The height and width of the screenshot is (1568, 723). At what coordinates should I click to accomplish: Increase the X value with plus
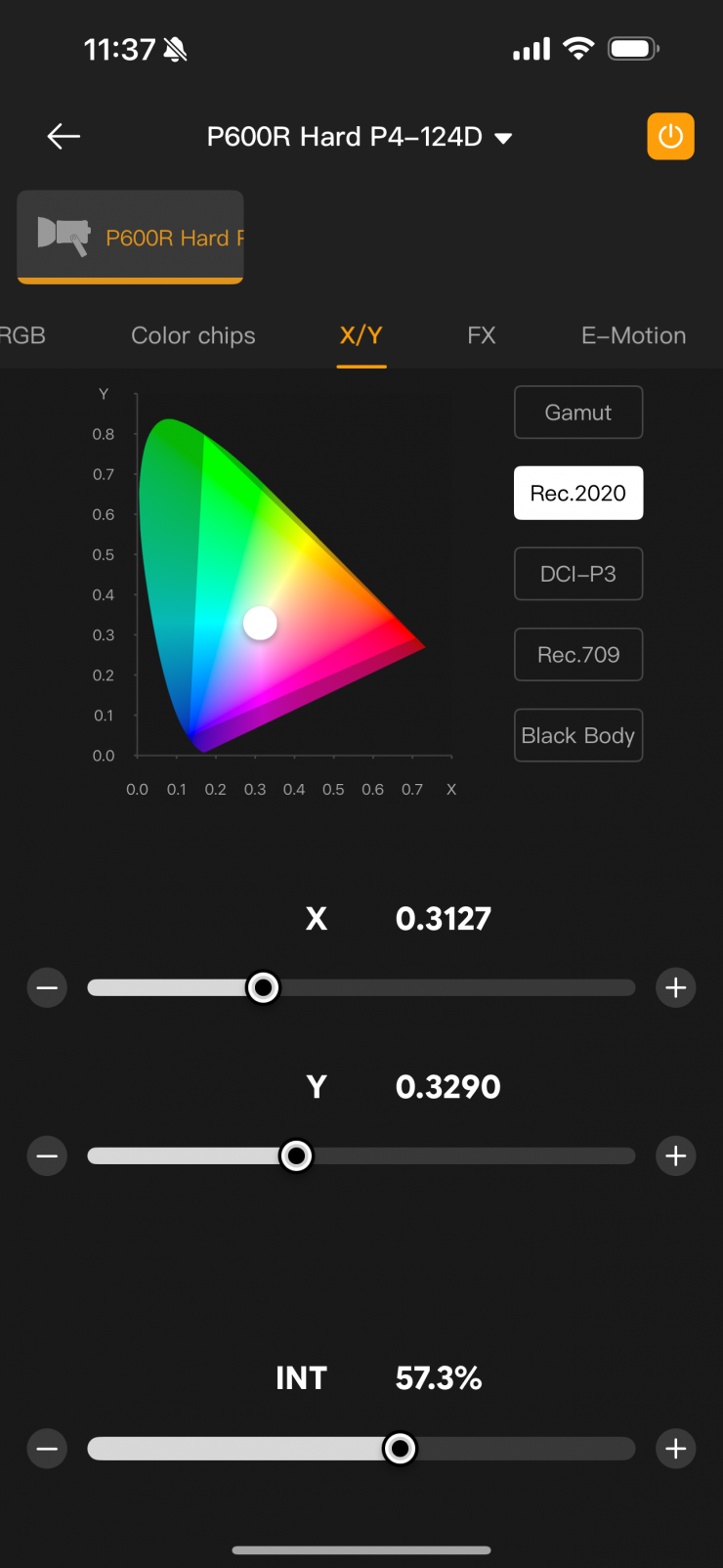click(675, 988)
